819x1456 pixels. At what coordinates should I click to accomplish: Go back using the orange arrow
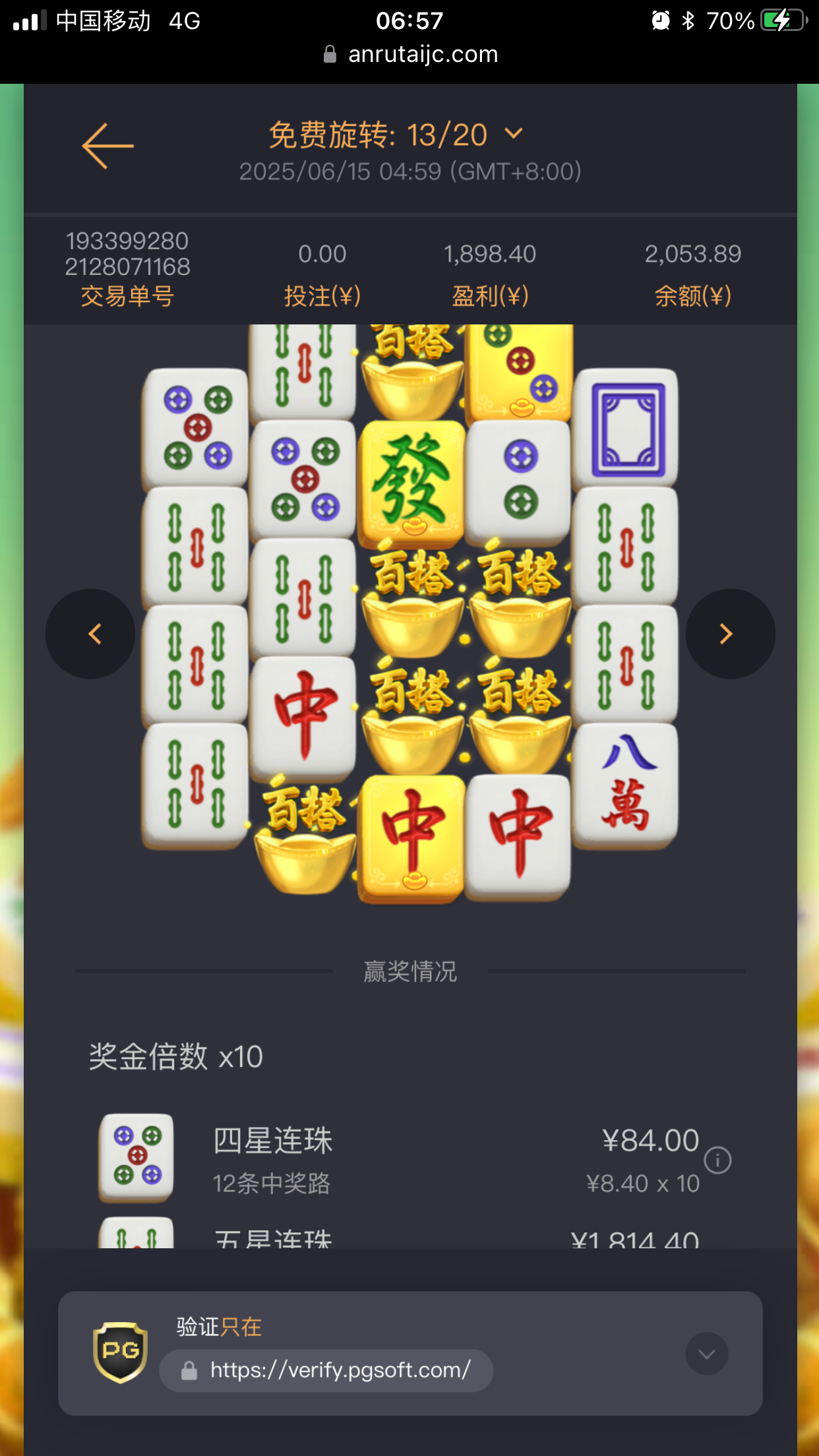(x=107, y=146)
